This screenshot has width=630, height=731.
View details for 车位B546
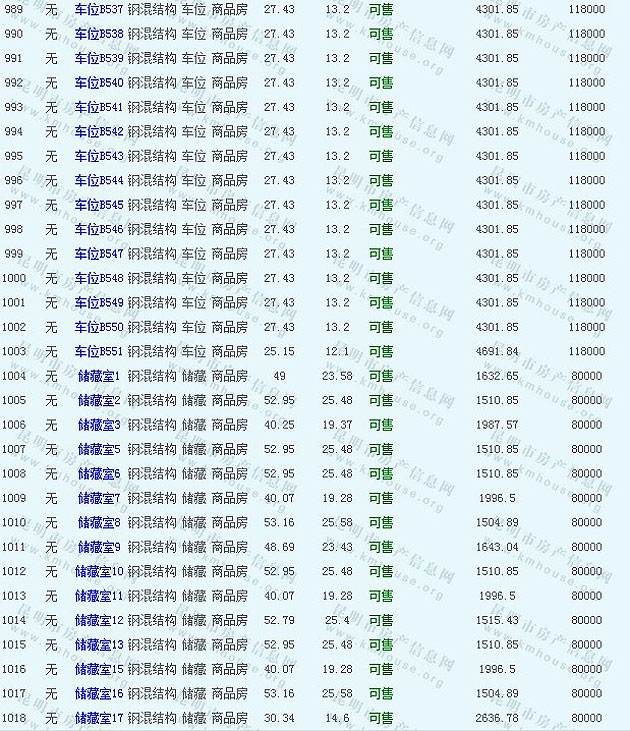99,230
